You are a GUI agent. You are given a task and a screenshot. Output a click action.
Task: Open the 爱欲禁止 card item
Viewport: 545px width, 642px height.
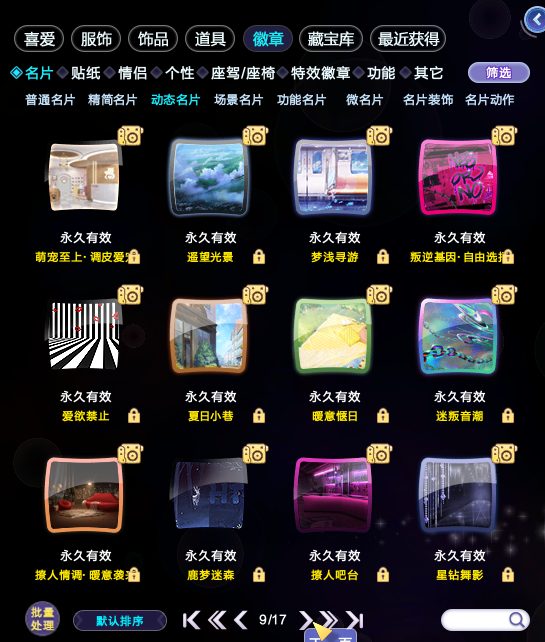tap(85, 336)
